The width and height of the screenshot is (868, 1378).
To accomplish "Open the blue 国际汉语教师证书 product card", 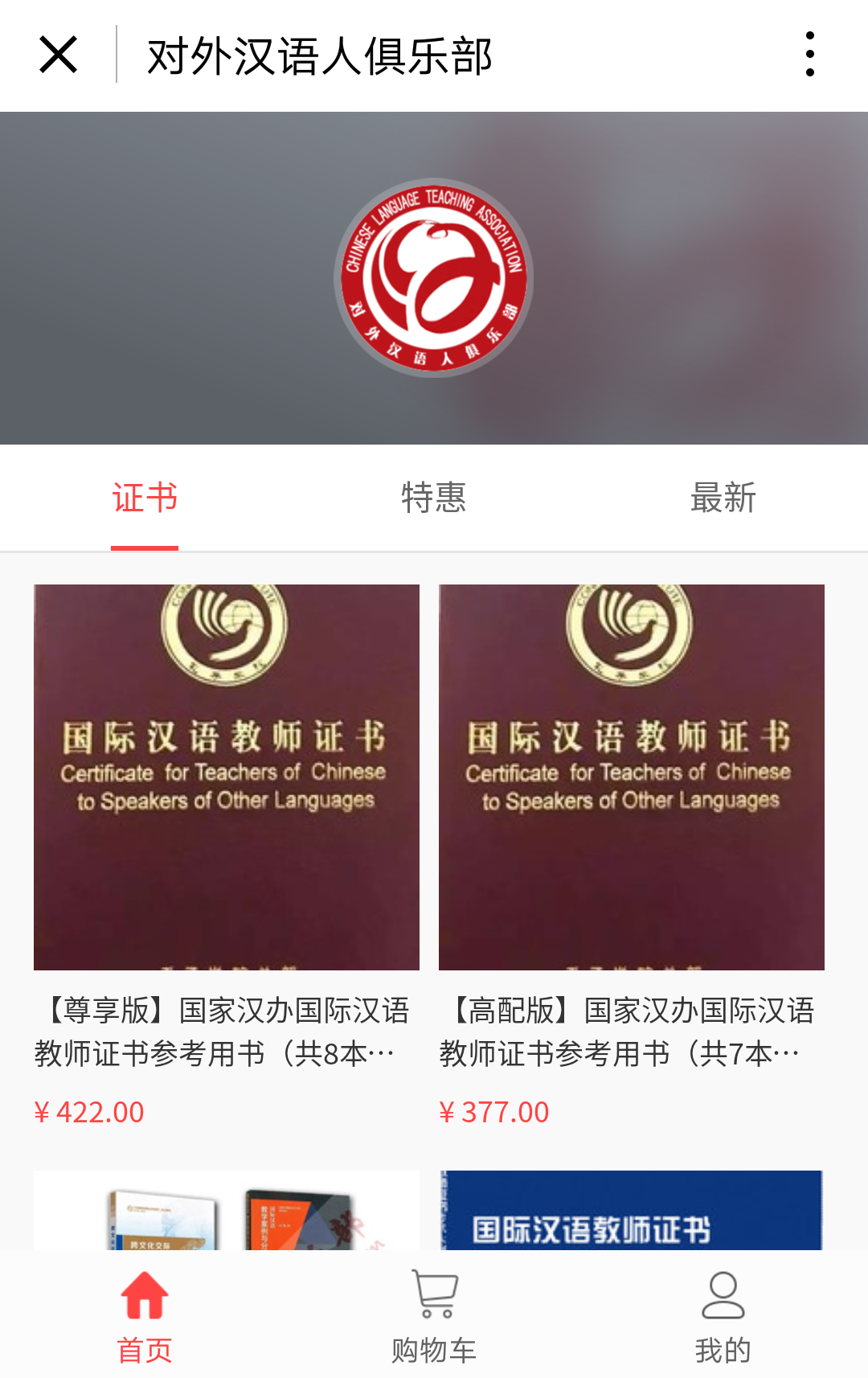I will click(x=631, y=1211).
